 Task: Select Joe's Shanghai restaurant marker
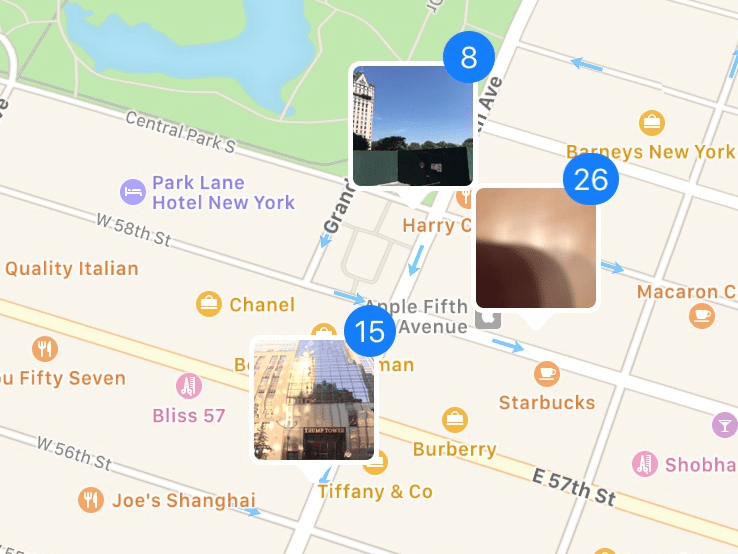coord(91,499)
